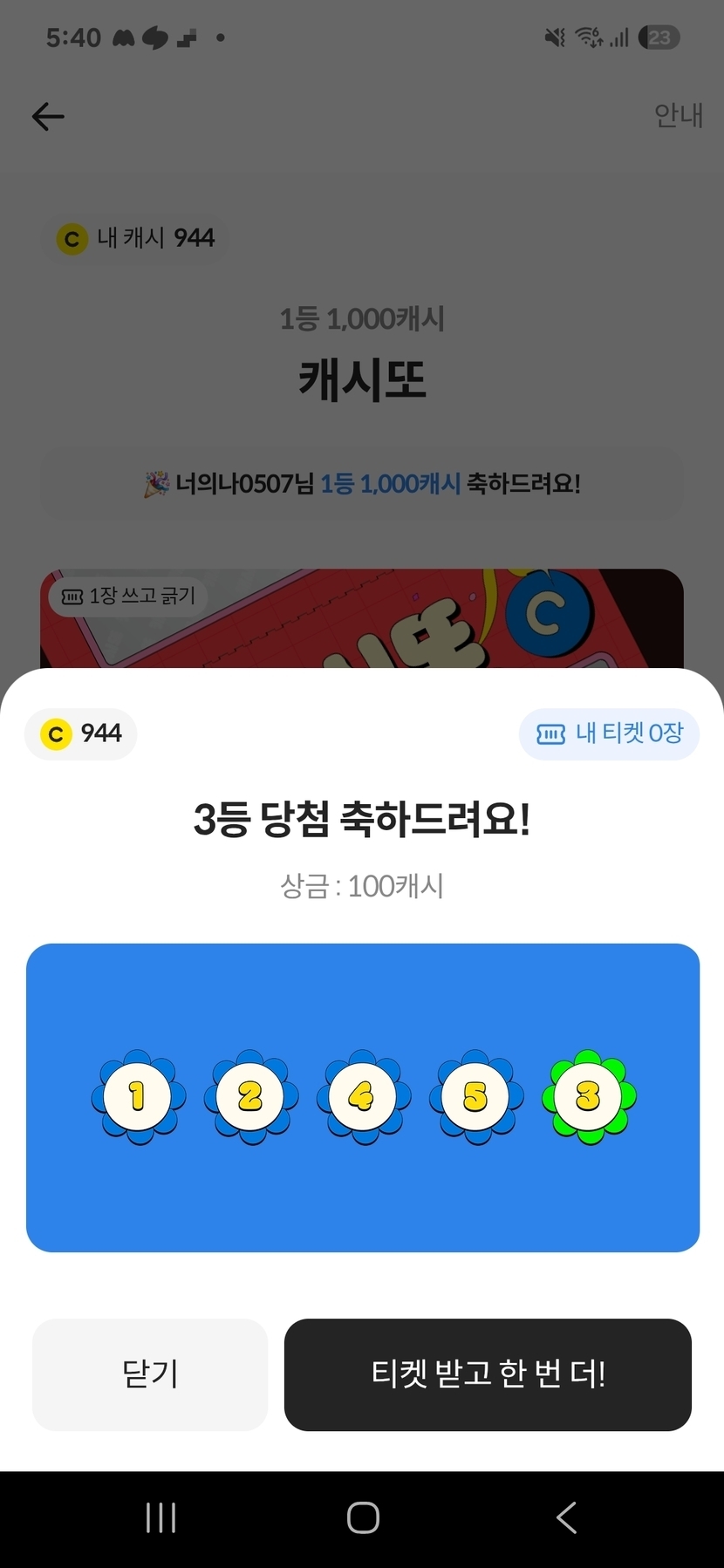
Task: Tap 티켓 받고 한 번 더! button
Action: click(488, 1374)
